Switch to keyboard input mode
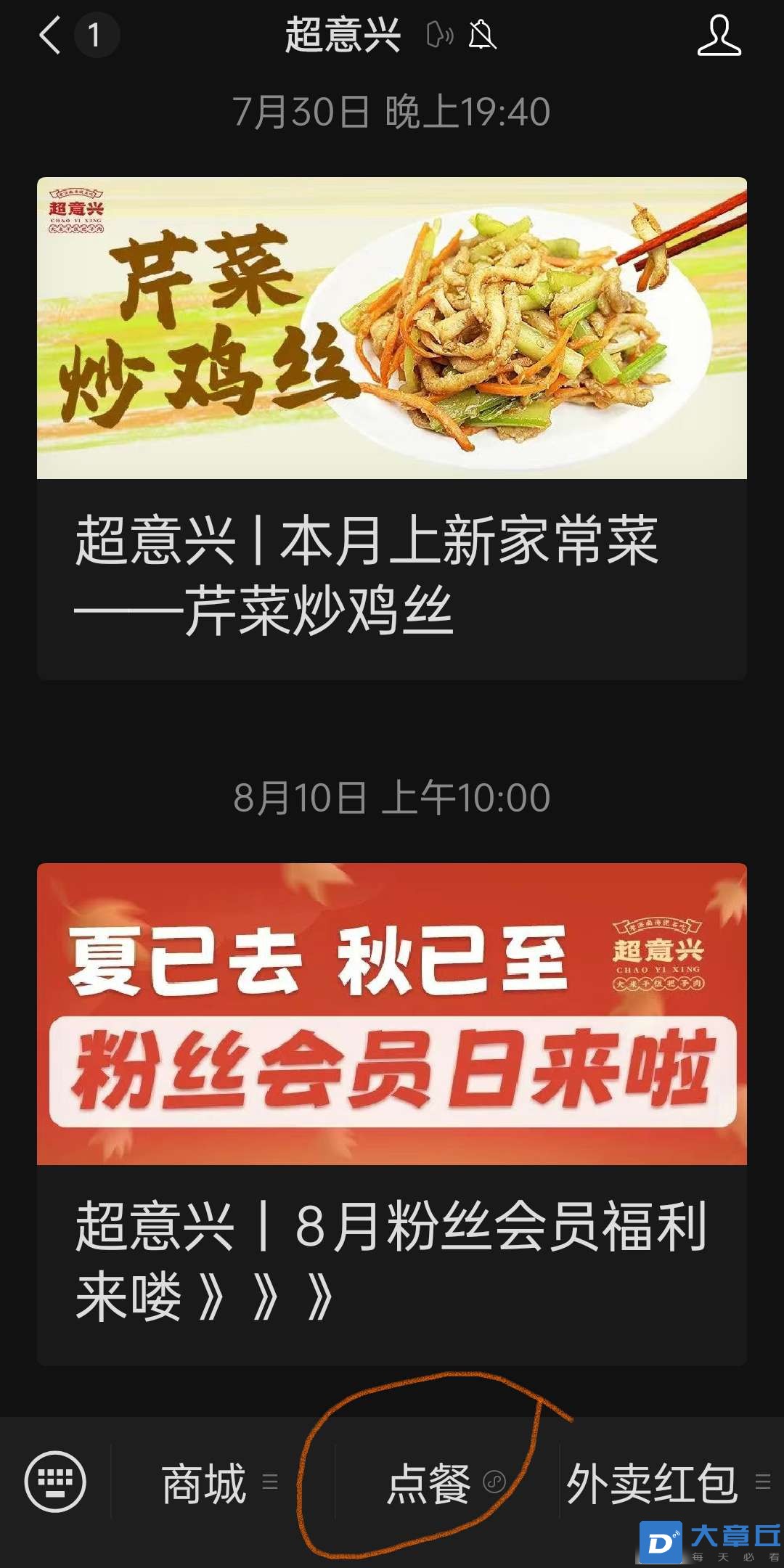The image size is (784, 1568). point(55,1482)
